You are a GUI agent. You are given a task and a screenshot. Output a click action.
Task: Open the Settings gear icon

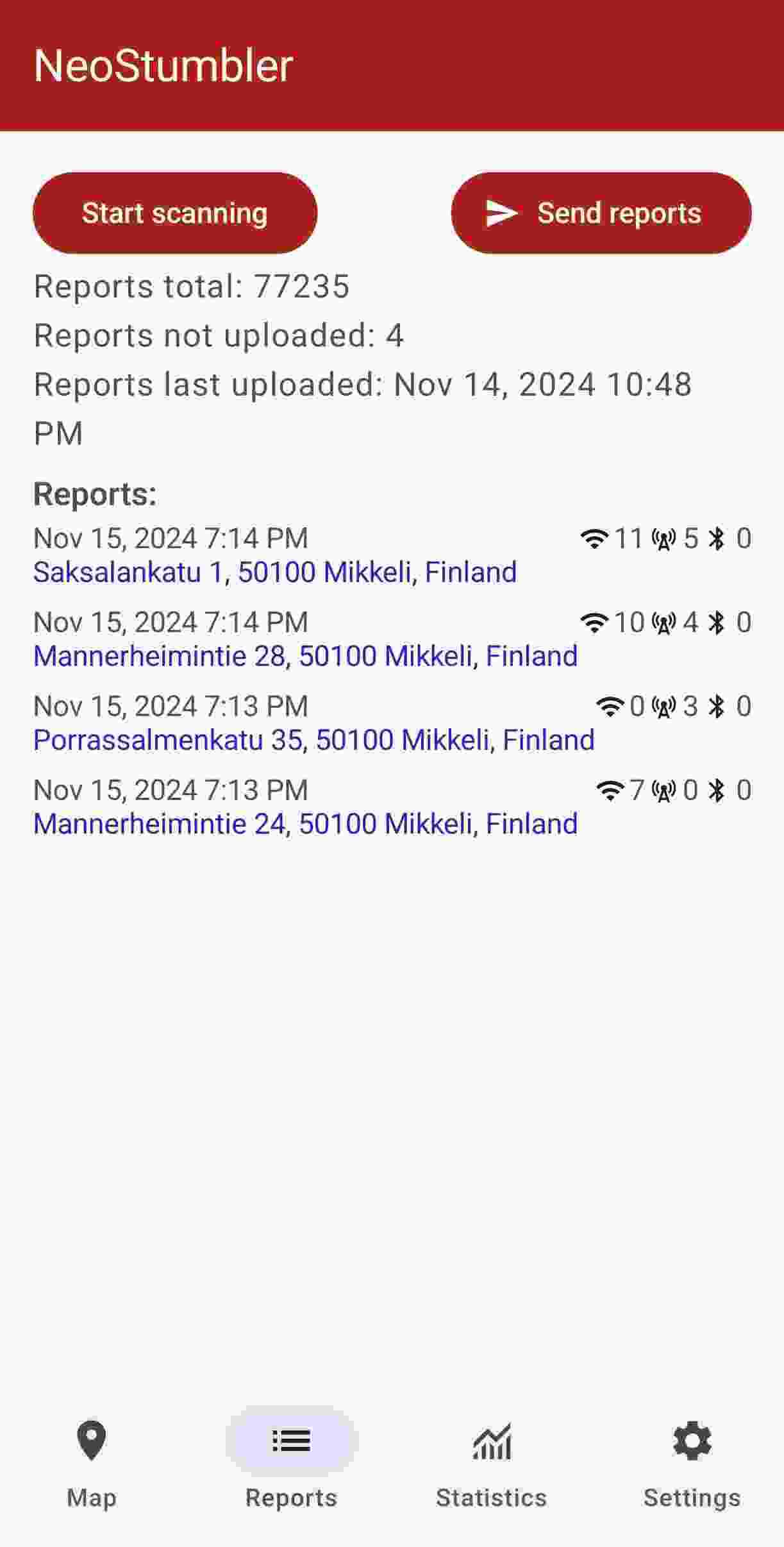(691, 1441)
